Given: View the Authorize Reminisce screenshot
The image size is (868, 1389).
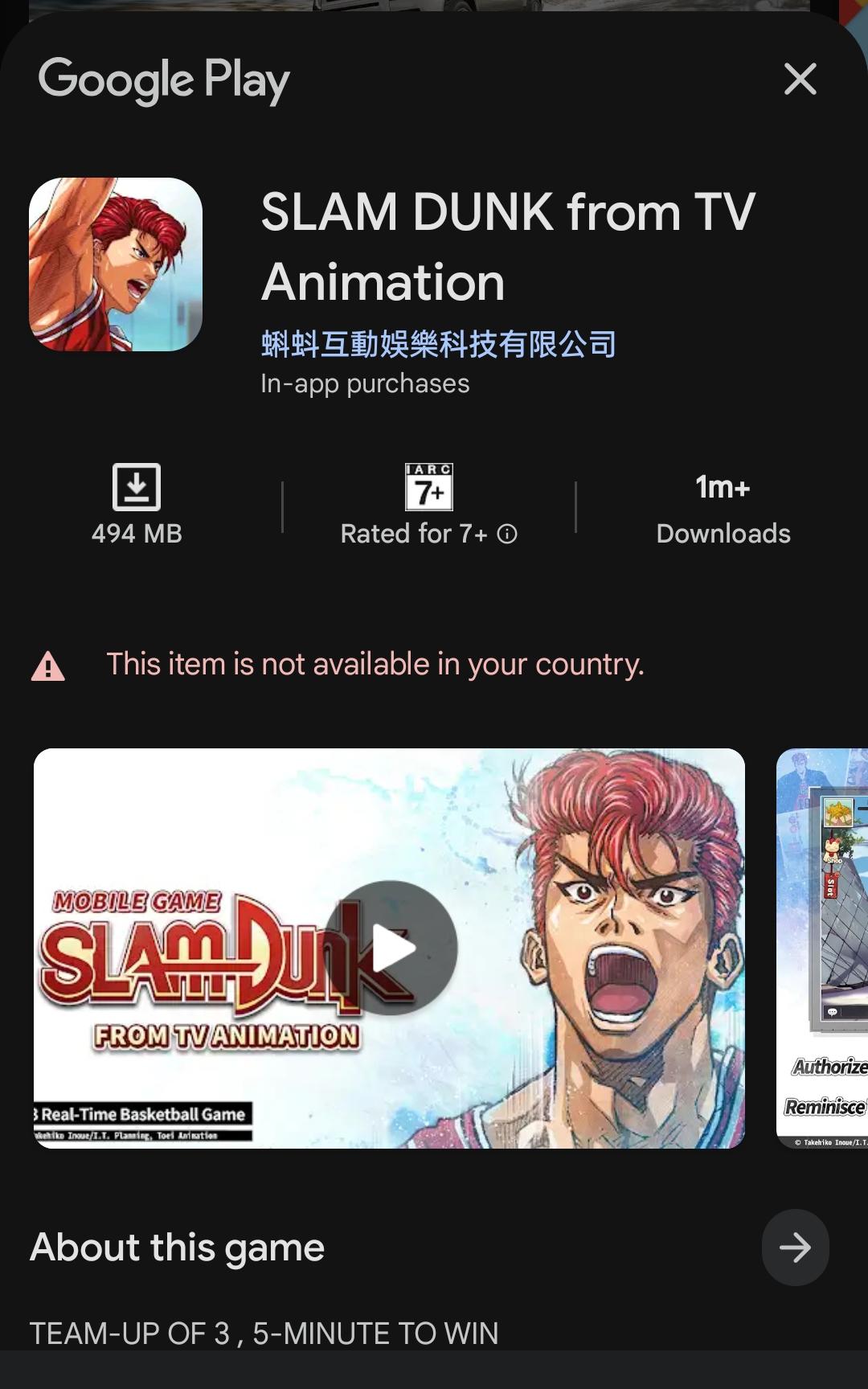Looking at the screenshot, I should [823, 948].
